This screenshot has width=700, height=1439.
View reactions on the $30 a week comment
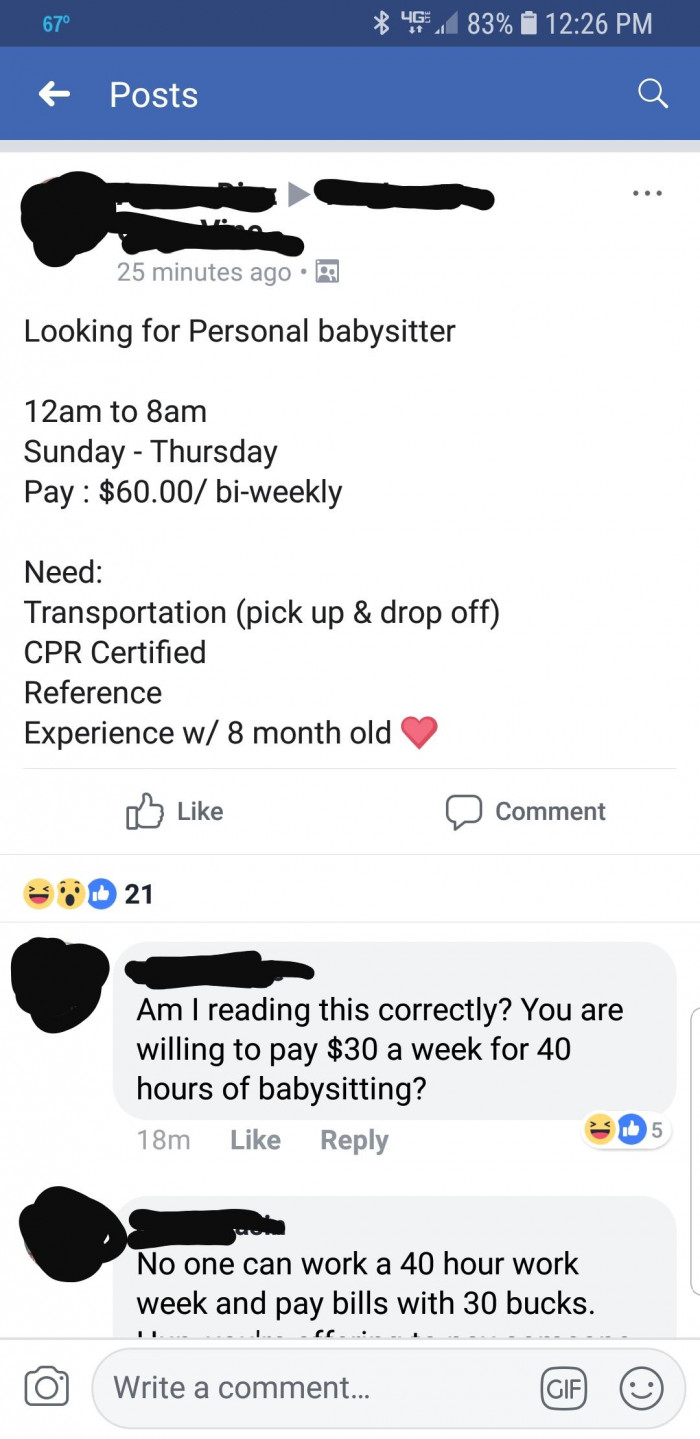click(x=626, y=1131)
